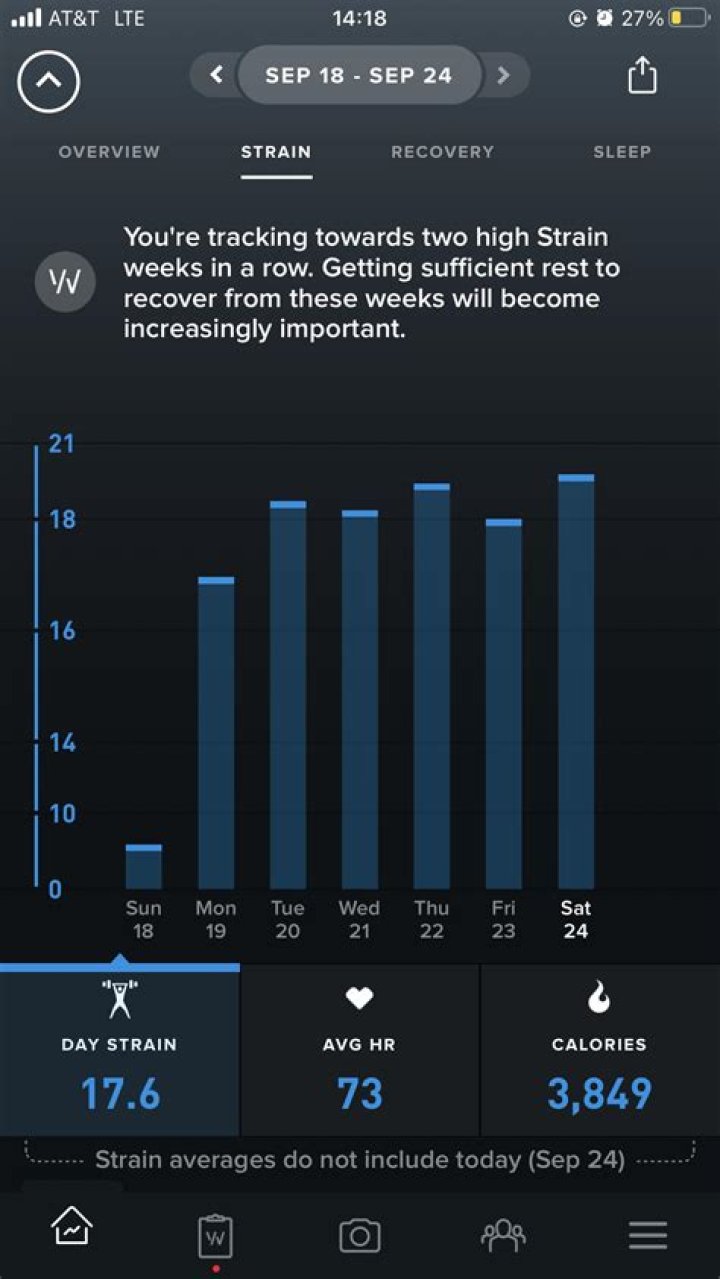
Task: Select the Fri 23 strain bar
Action: (x=504, y=706)
